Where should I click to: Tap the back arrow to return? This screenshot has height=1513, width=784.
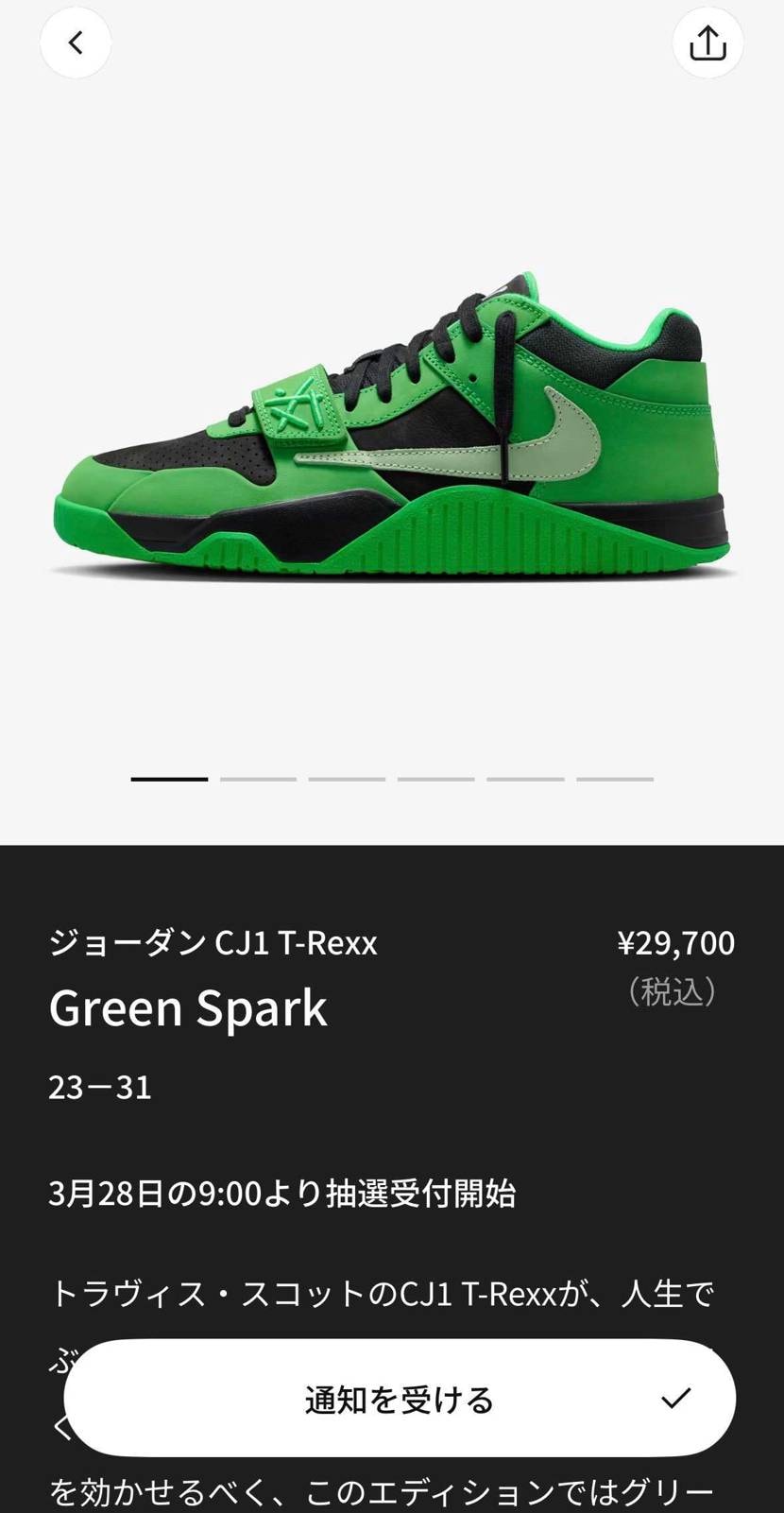click(76, 43)
